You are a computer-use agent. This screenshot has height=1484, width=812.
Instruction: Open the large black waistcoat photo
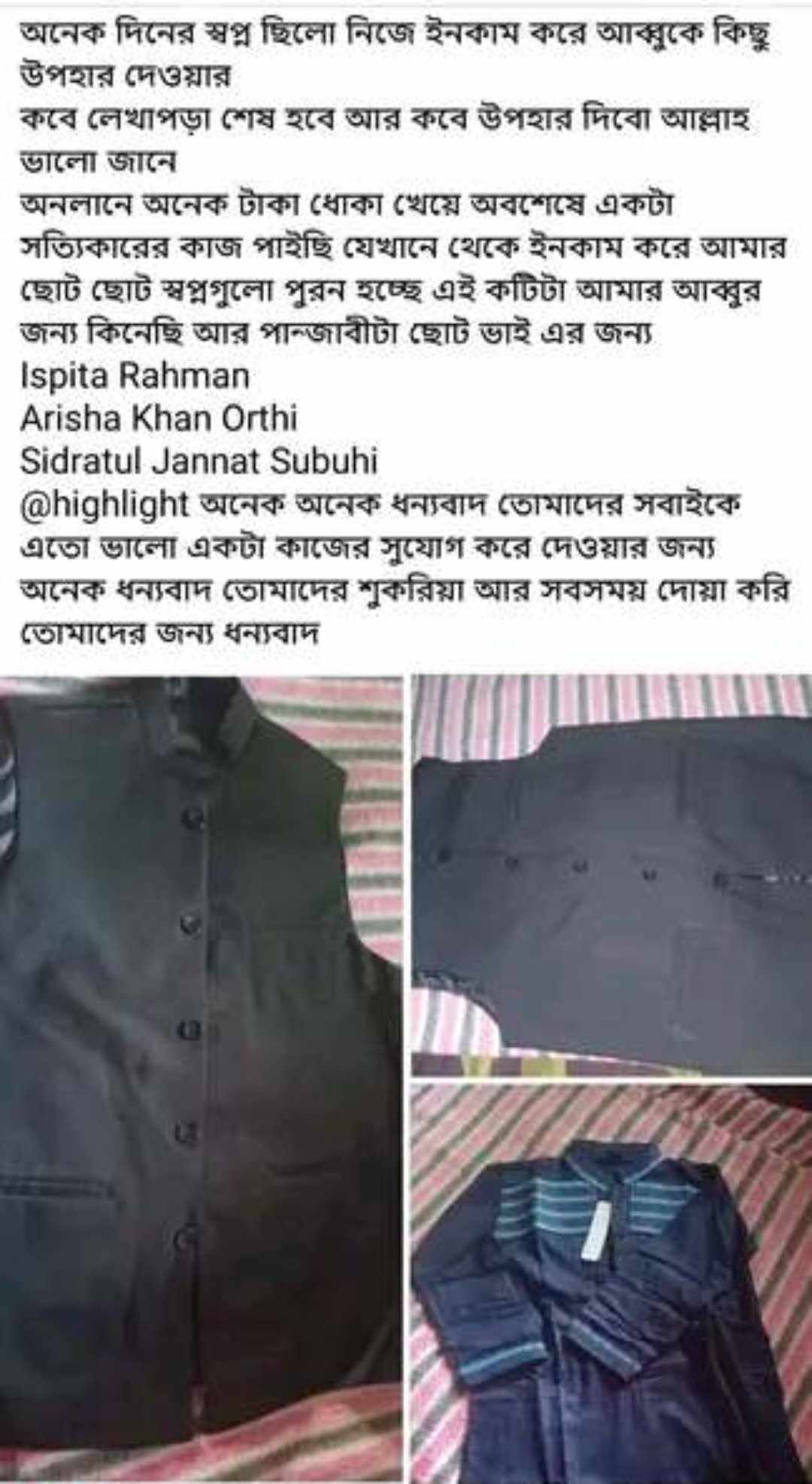[201, 1076]
